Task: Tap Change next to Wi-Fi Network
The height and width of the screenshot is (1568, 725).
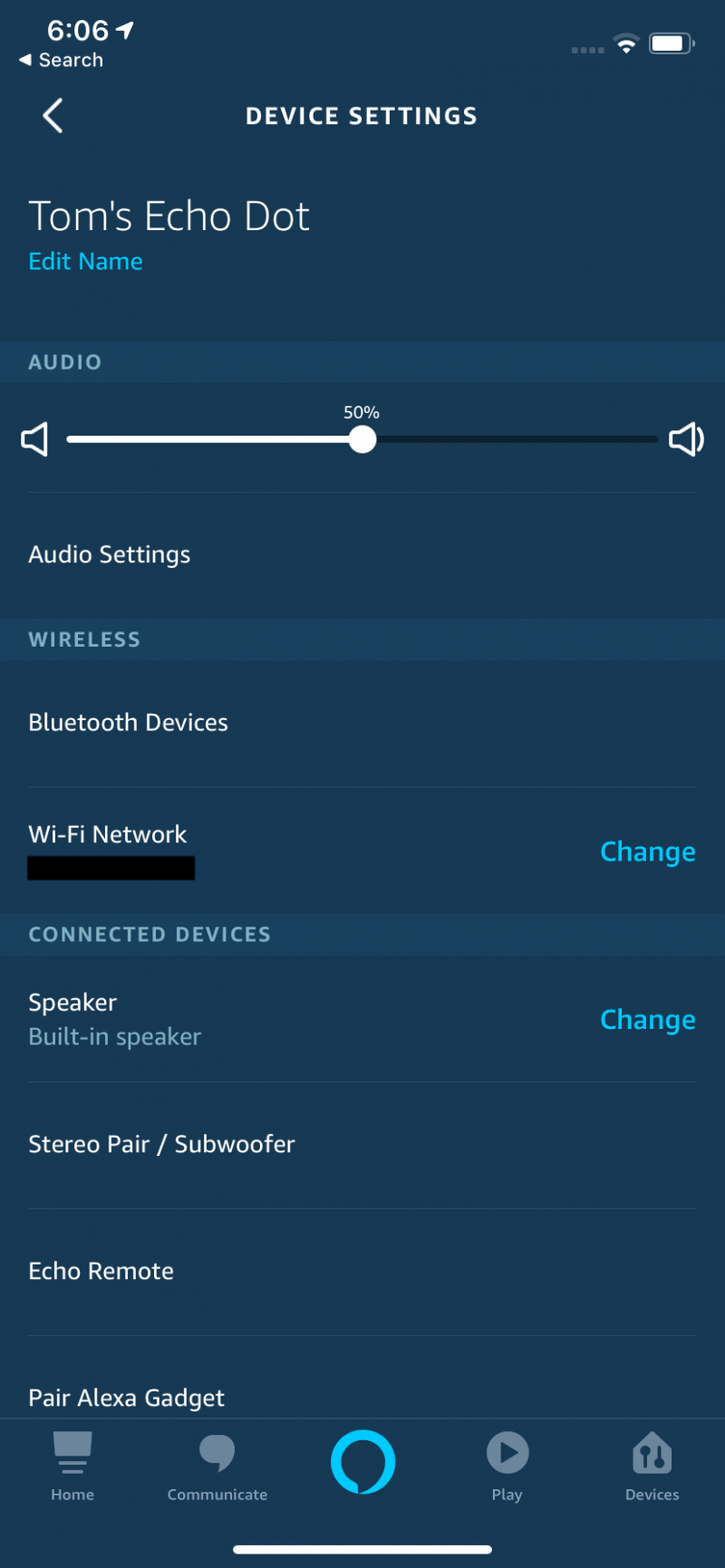Action: tap(647, 851)
